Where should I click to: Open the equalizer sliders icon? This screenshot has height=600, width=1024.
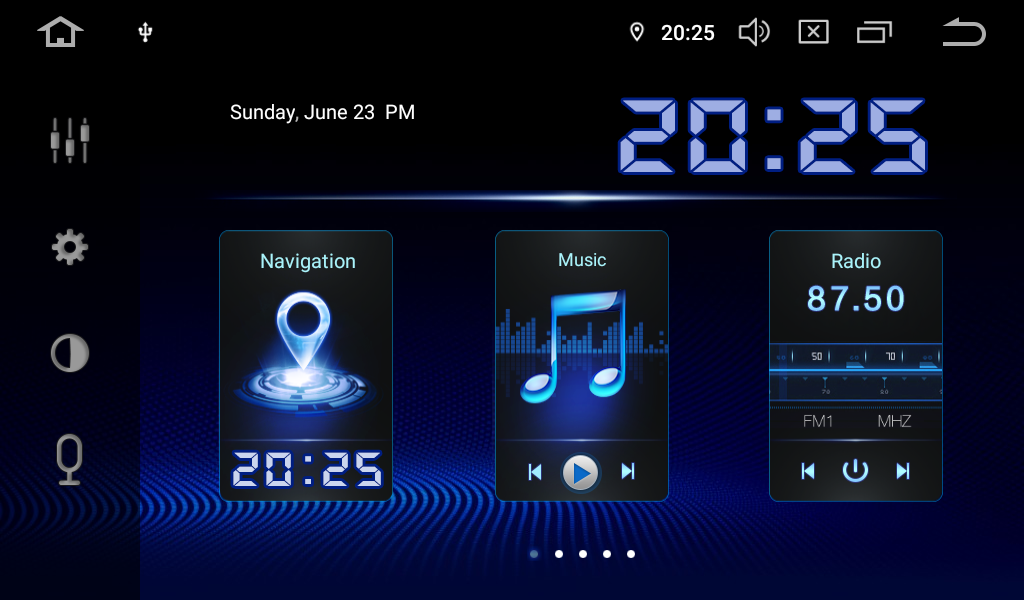point(70,140)
